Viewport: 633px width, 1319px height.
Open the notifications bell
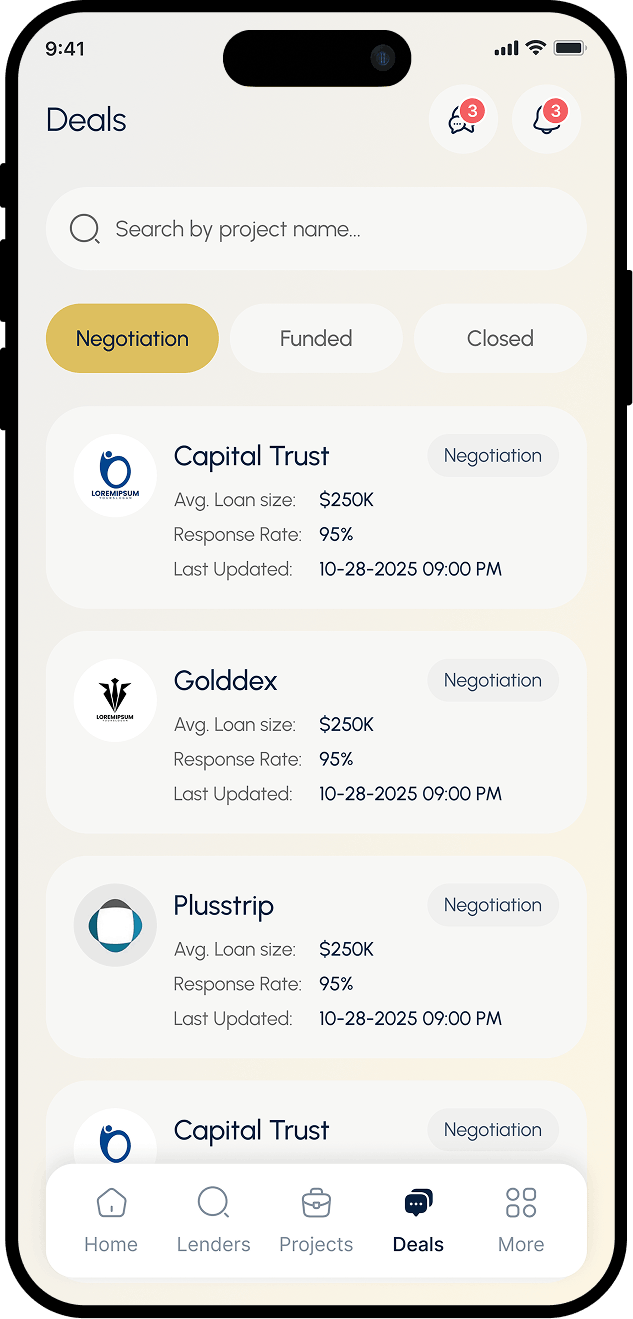pyautogui.click(x=546, y=119)
